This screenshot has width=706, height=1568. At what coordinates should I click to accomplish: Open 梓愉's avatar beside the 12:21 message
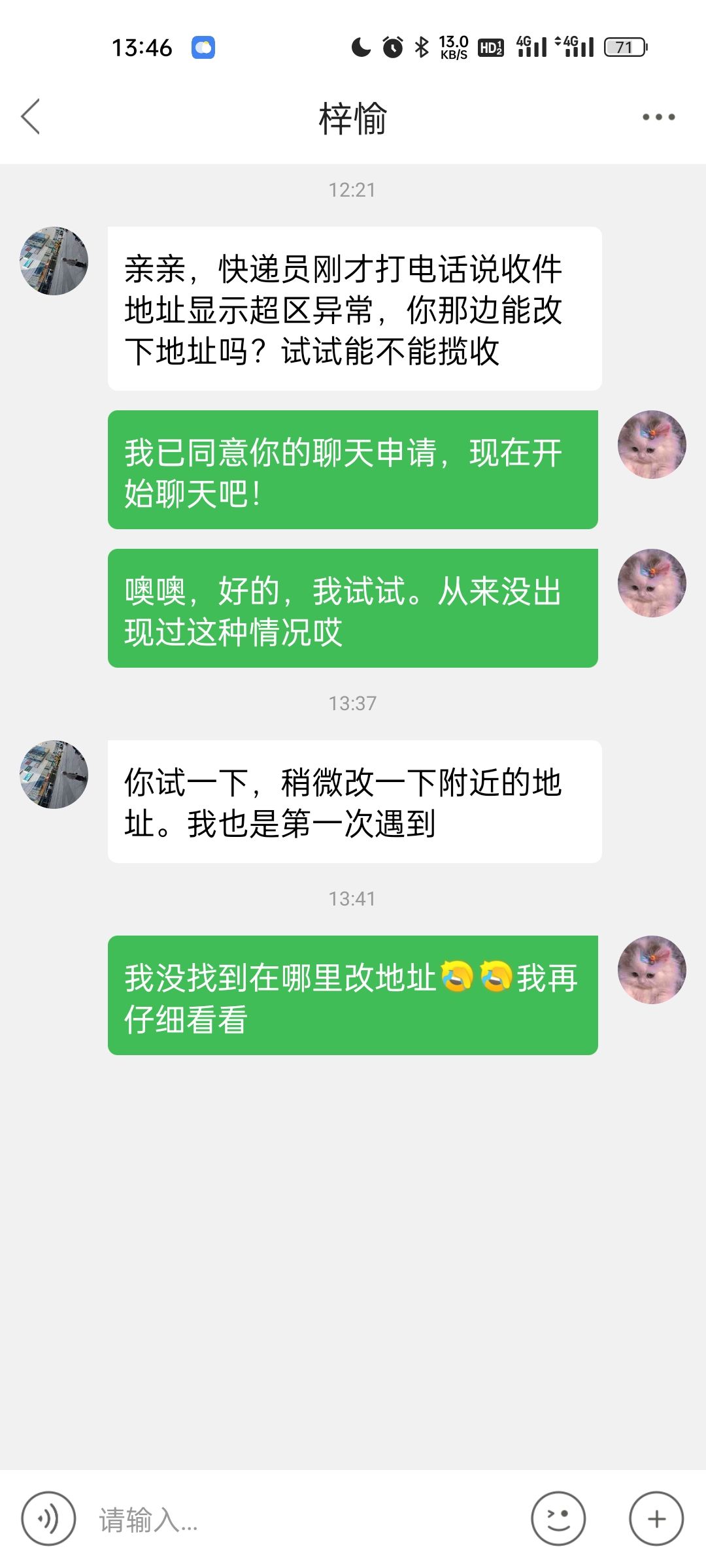tap(54, 261)
